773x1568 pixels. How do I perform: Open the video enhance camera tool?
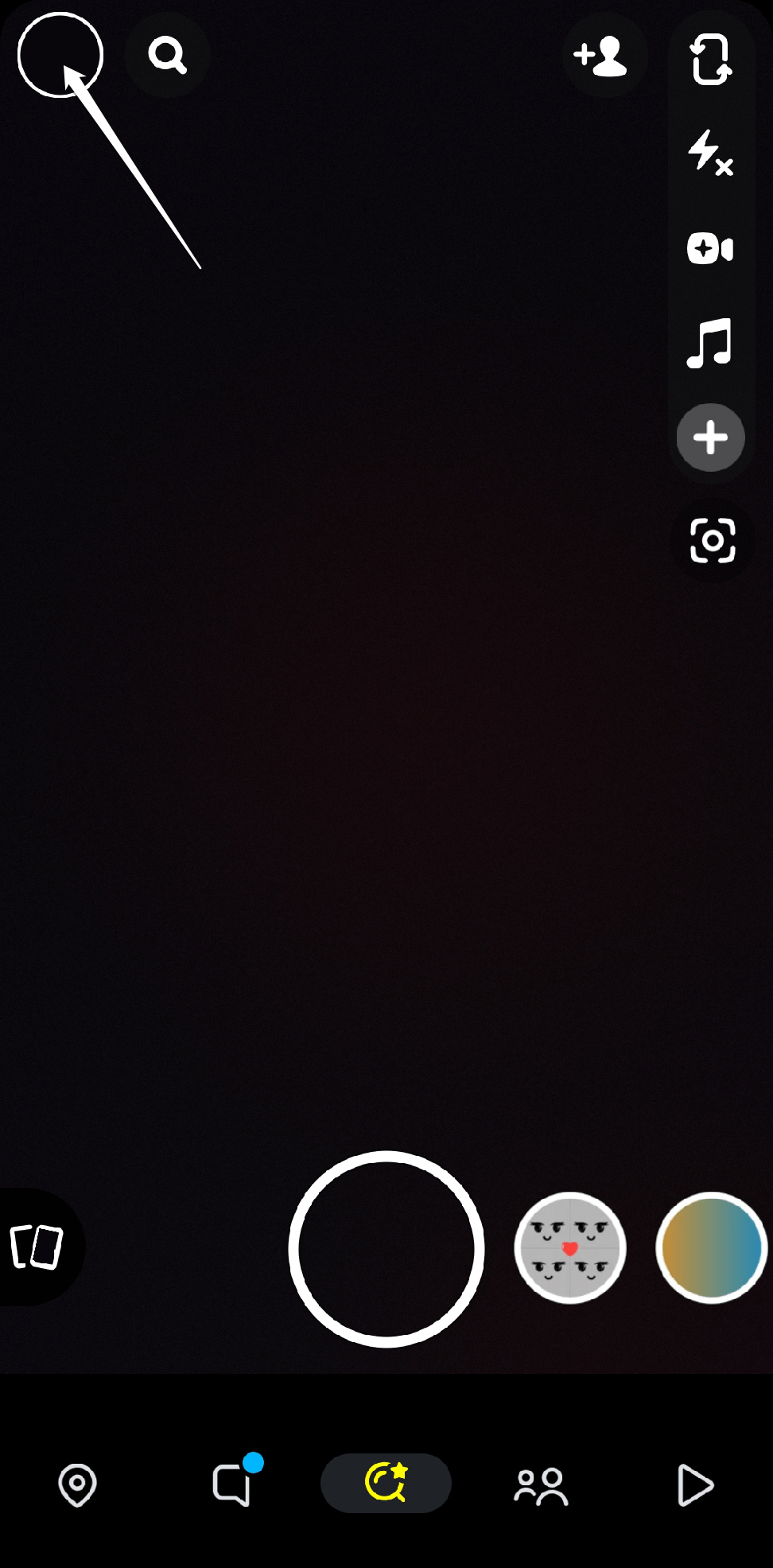710,248
